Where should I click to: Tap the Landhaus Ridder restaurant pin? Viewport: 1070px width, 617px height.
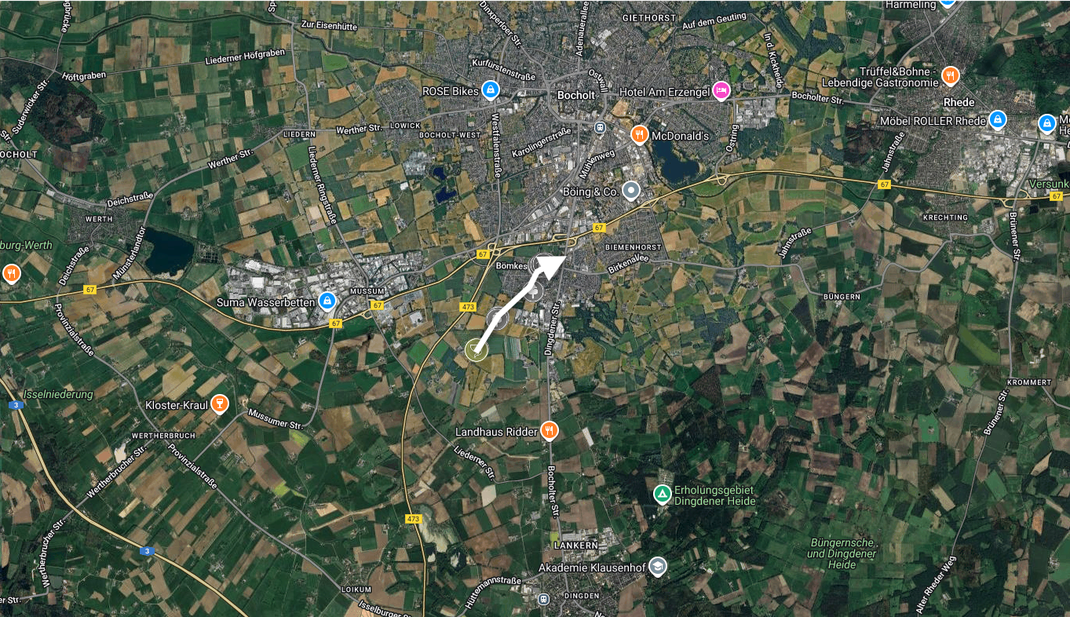pos(549,431)
